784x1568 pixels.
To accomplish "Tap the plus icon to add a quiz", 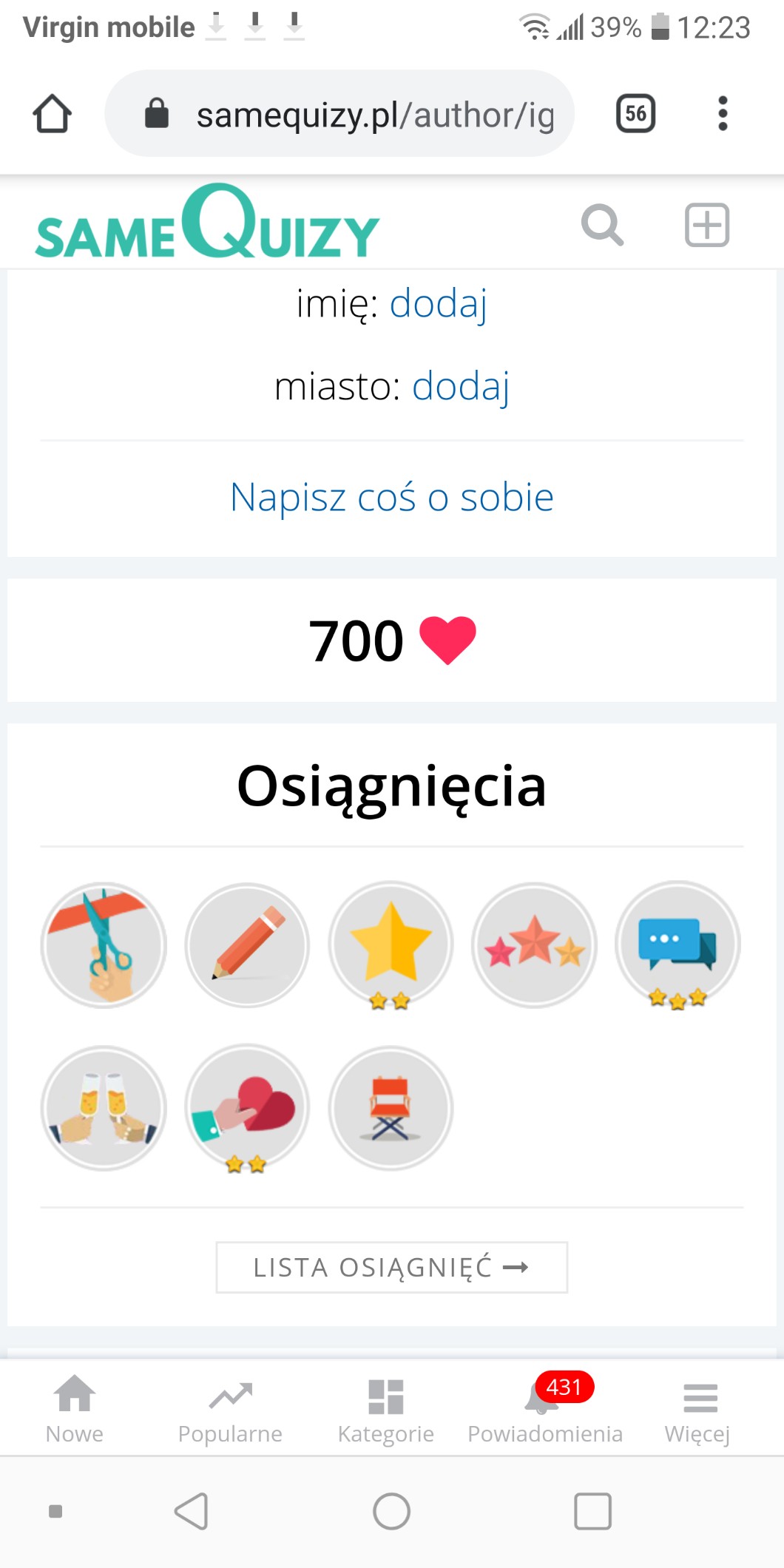I will point(706,225).
